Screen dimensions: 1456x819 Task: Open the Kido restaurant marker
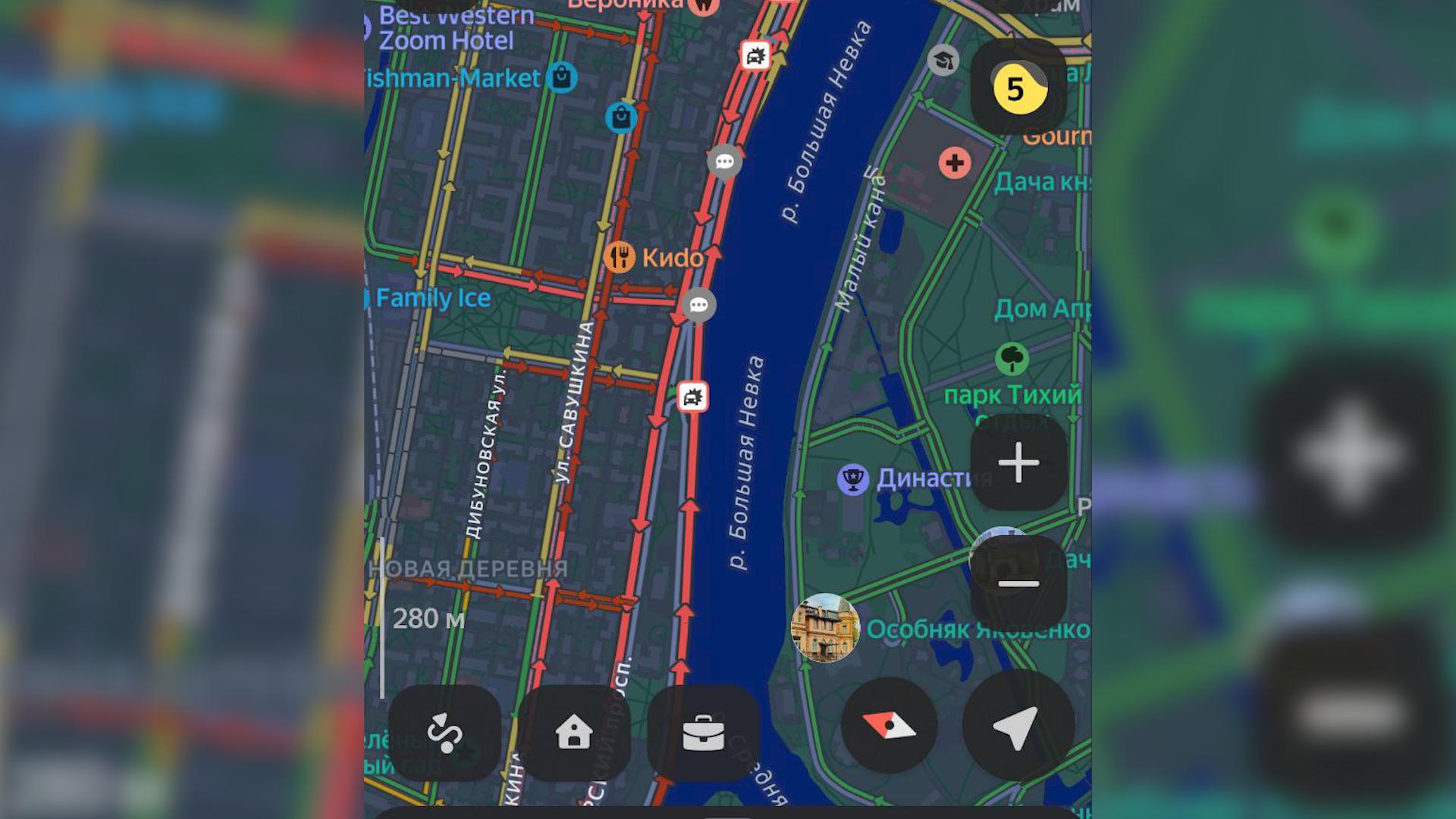tap(619, 258)
